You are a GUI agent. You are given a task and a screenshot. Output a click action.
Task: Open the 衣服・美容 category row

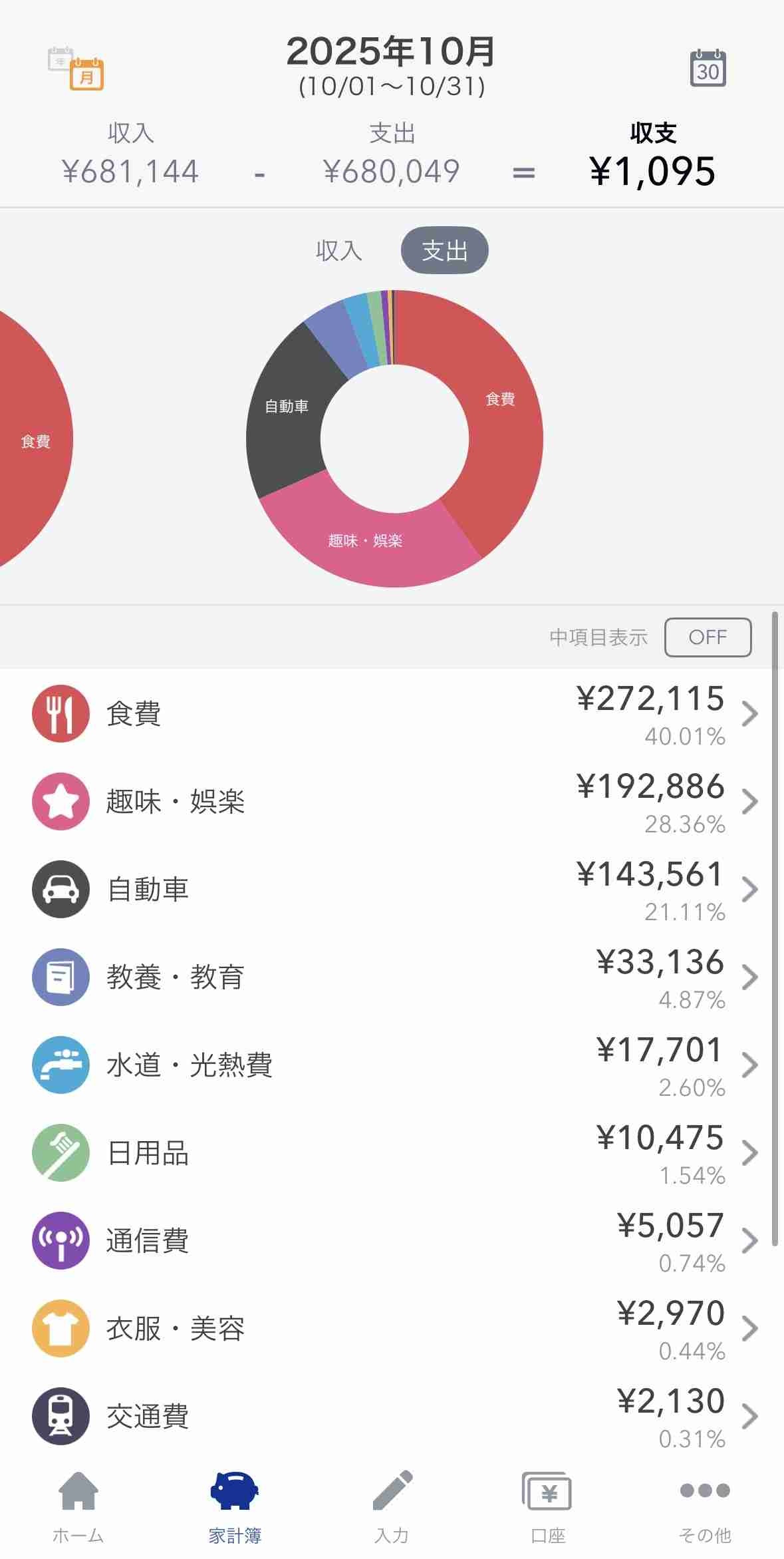[392, 1329]
